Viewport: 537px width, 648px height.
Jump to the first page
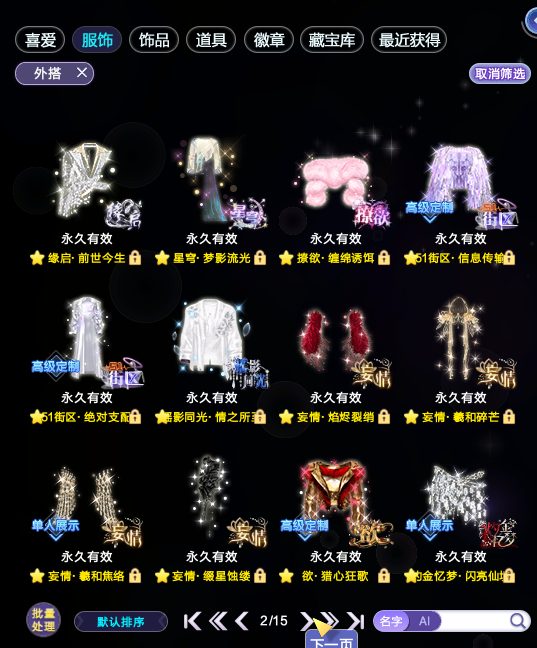[x=192, y=621]
